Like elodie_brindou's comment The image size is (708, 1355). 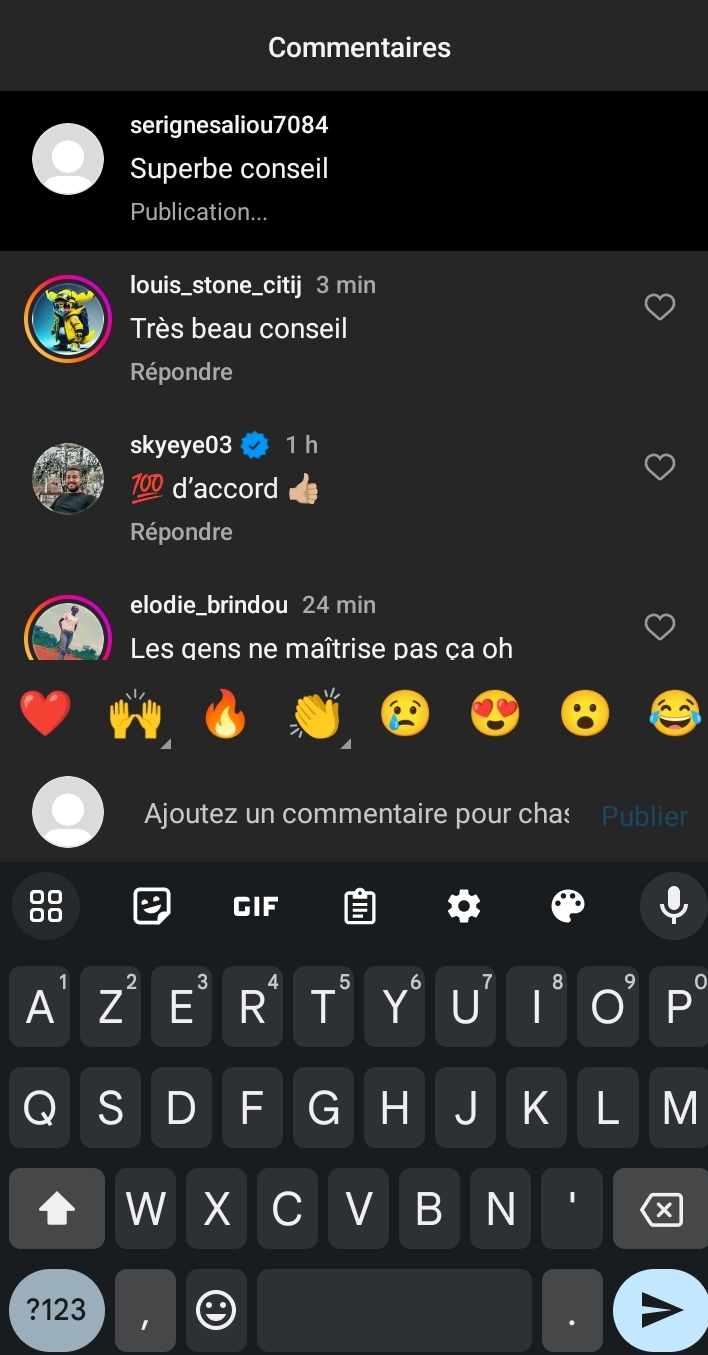click(659, 627)
